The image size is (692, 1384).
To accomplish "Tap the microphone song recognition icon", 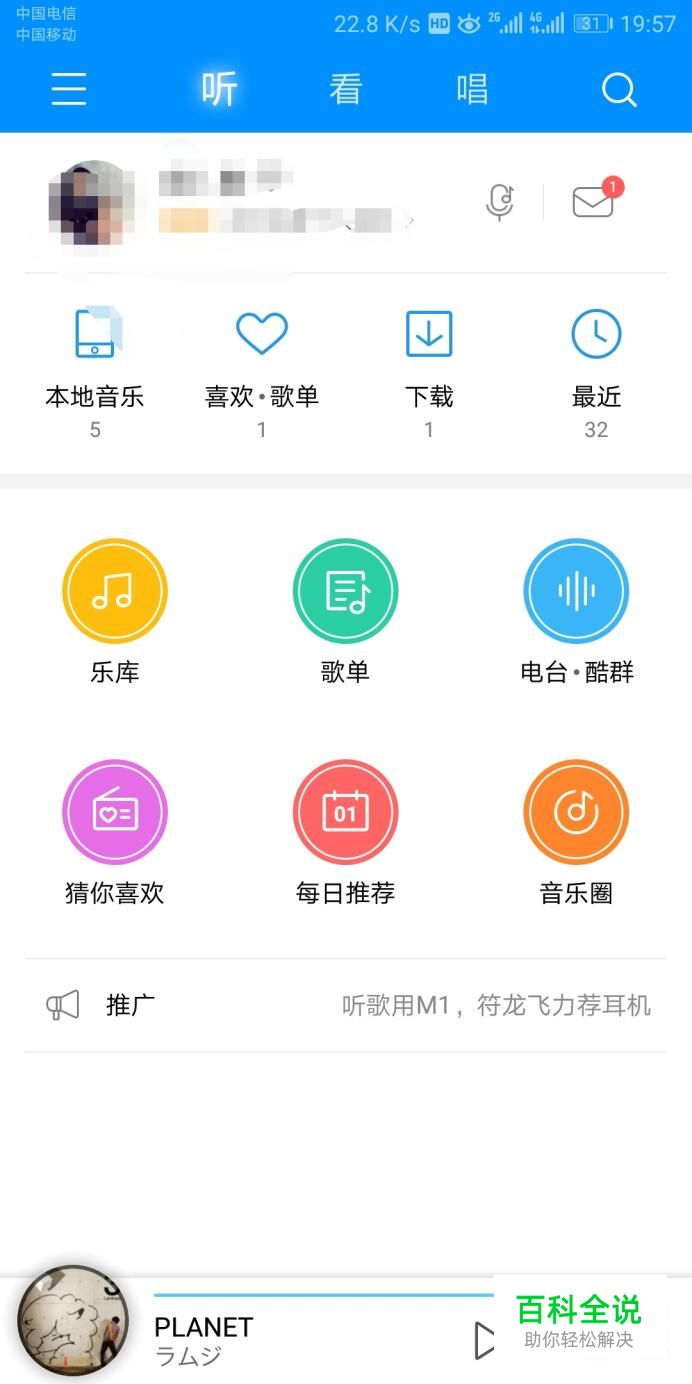I will click(x=500, y=202).
